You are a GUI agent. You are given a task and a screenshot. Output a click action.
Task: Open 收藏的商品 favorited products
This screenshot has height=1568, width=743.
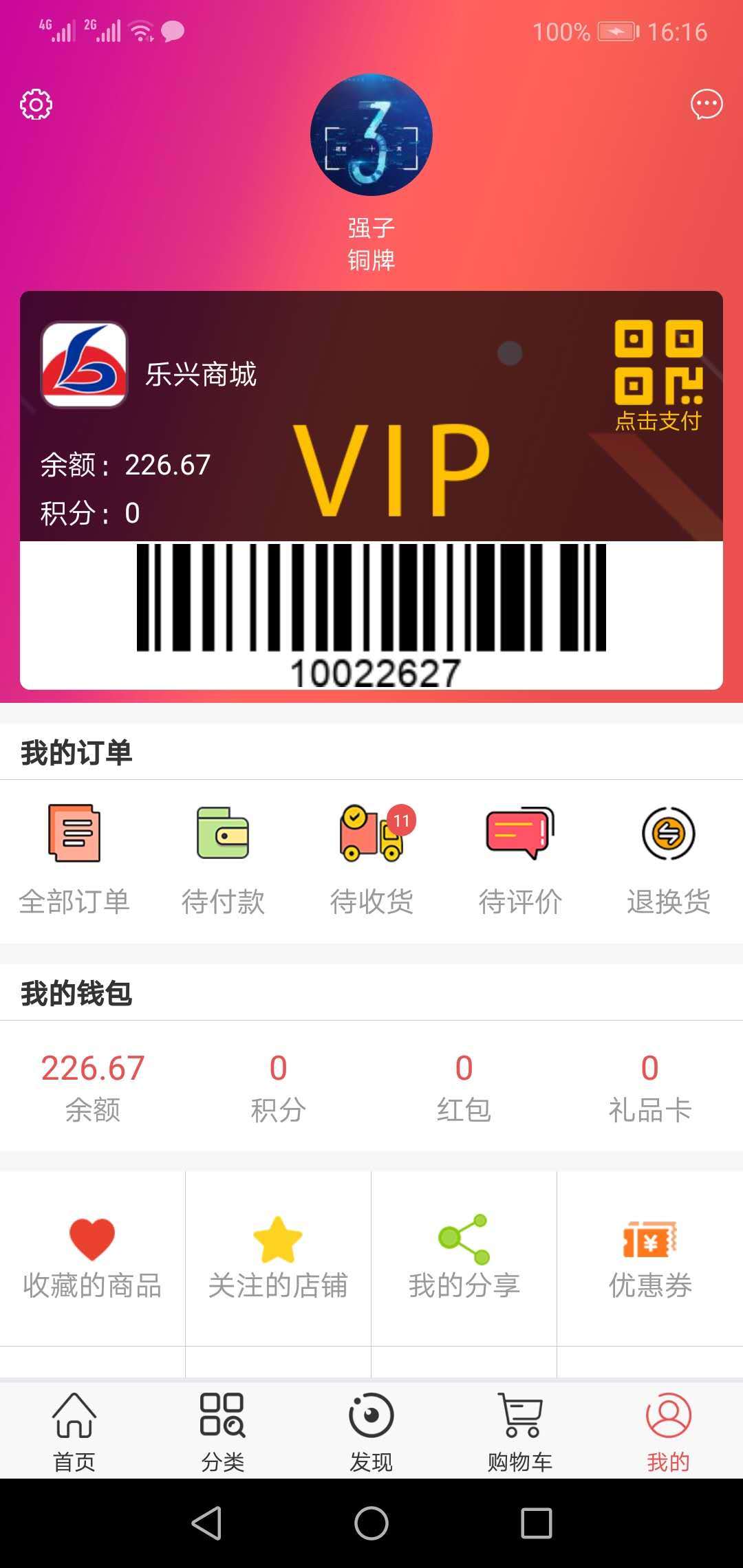point(93,1259)
